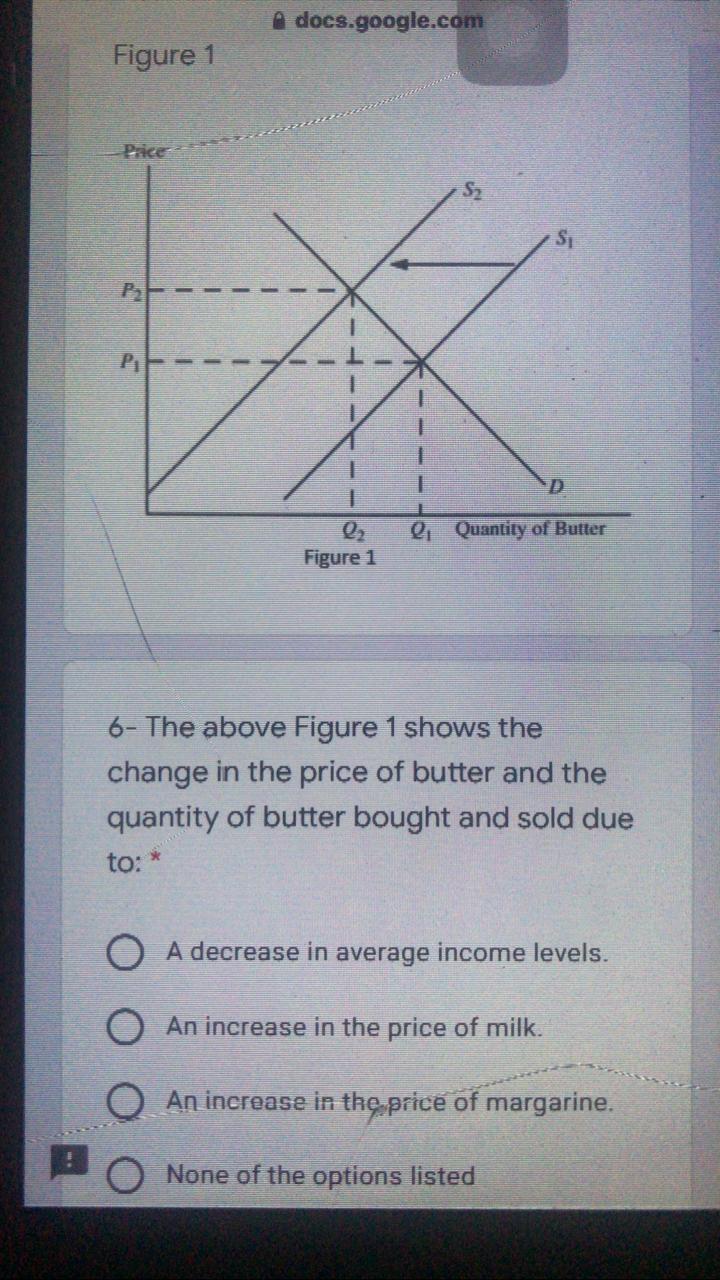This screenshot has width=720, height=1280.
Task: Select 'A decrease in average income levels'
Action: pyautogui.click(x=124, y=953)
